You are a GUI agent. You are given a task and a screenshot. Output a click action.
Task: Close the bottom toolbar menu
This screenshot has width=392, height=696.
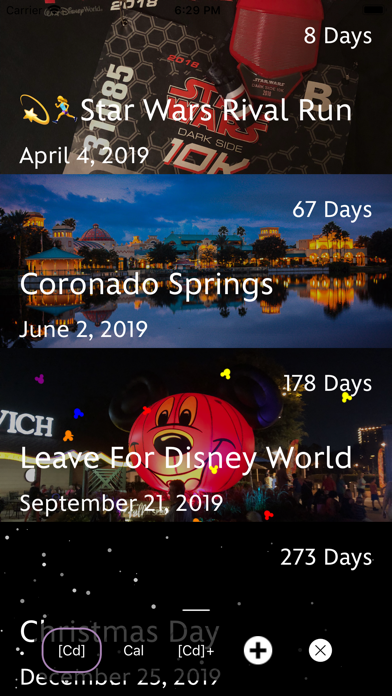[x=321, y=650]
